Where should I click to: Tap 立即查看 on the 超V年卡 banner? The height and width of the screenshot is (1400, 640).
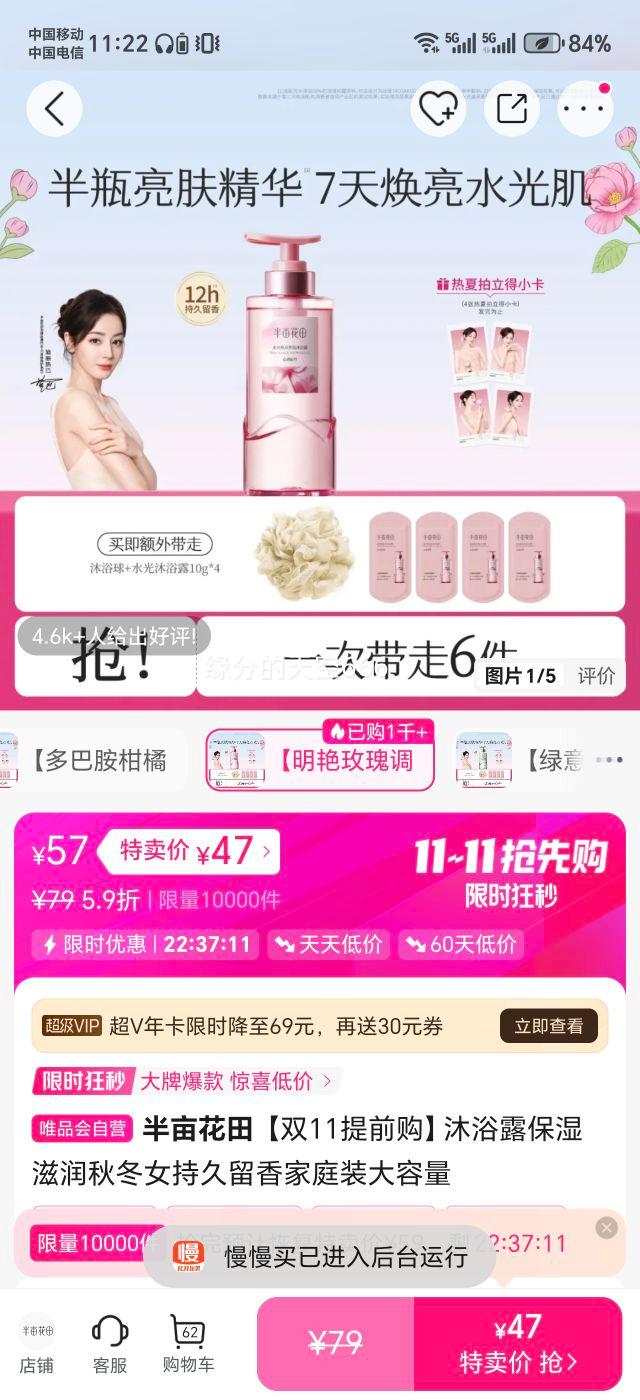pos(548,1026)
